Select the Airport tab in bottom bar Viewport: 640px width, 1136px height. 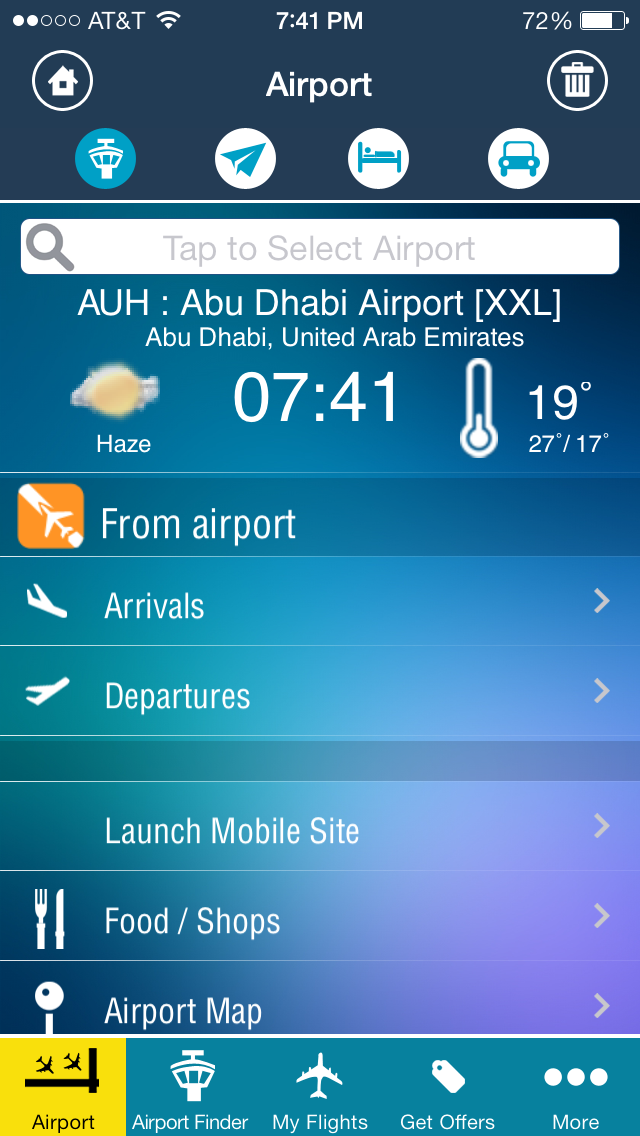coord(63,1088)
